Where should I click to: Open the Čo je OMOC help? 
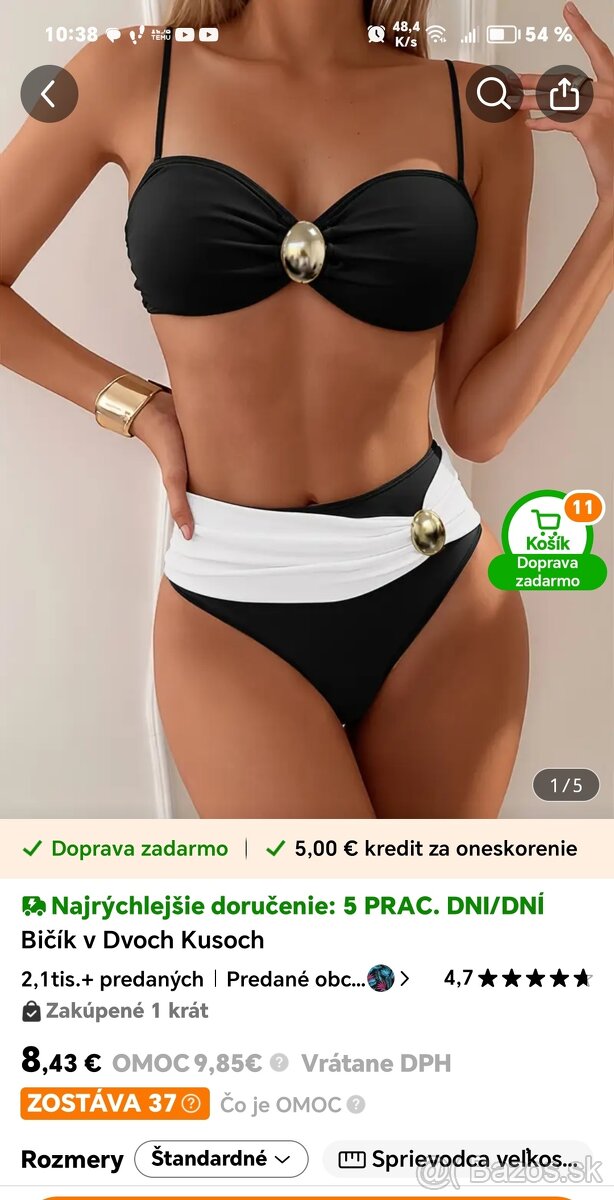click(292, 1104)
